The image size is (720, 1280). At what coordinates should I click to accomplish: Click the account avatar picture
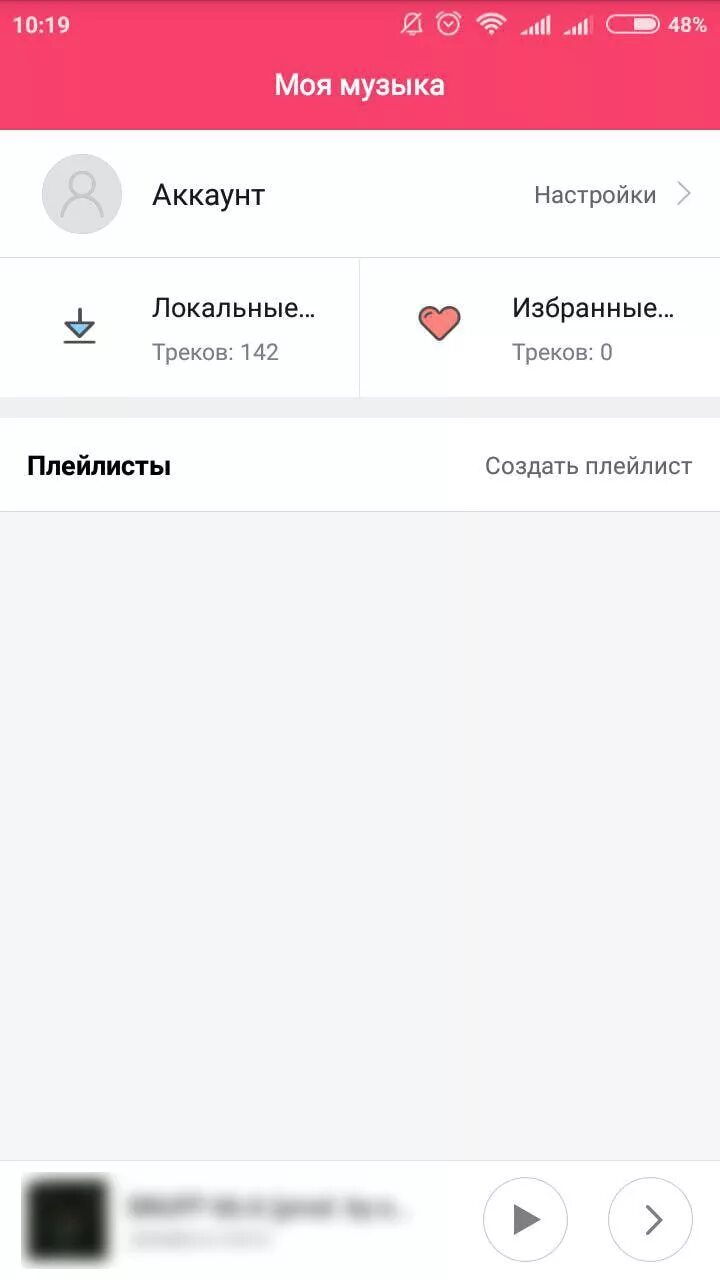81,194
